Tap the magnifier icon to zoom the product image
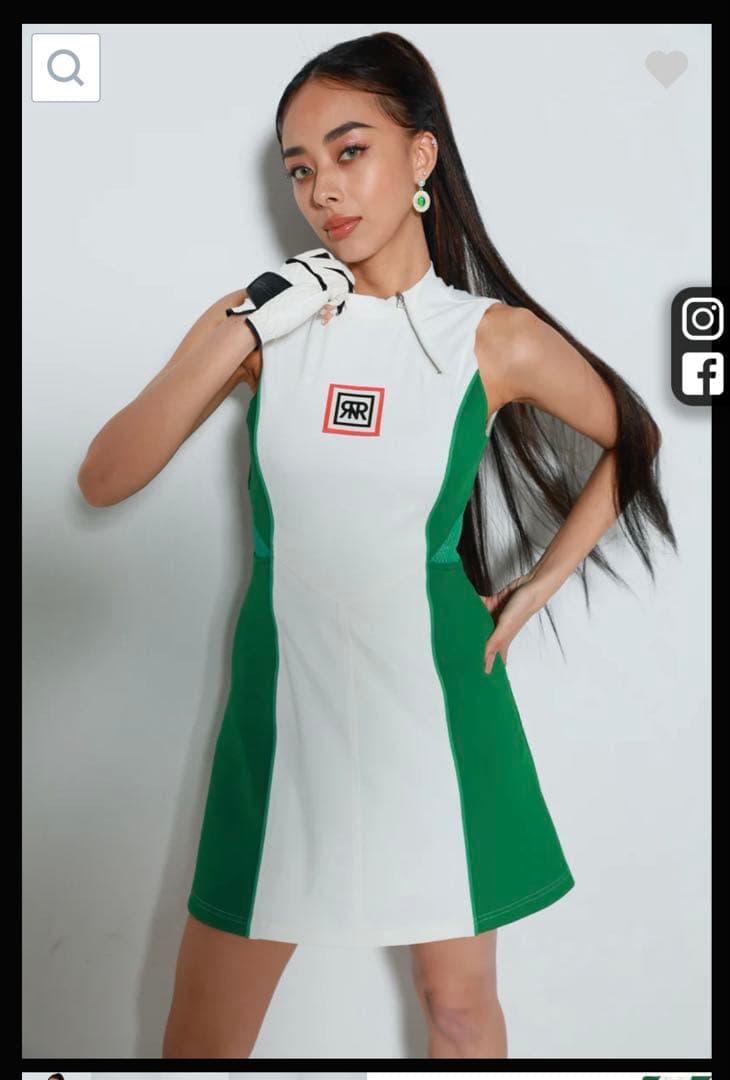The width and height of the screenshot is (730, 1080). pos(66,68)
